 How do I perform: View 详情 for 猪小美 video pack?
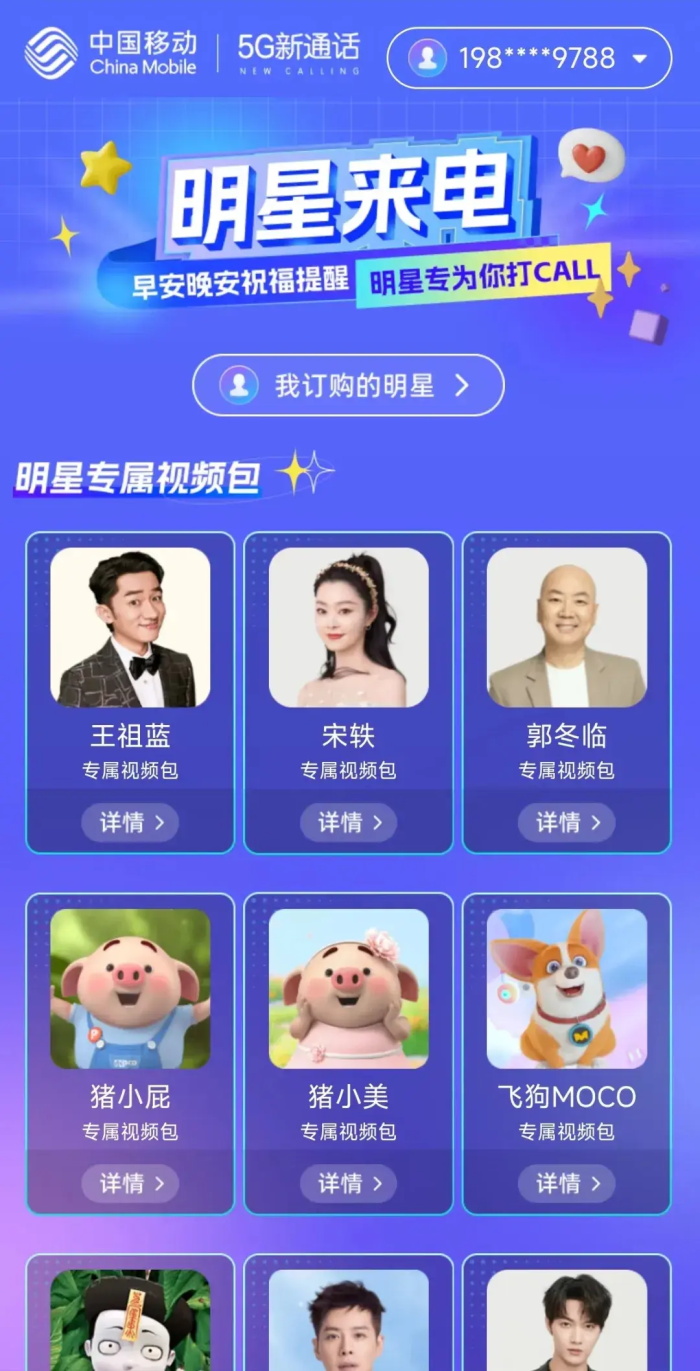coord(348,1183)
